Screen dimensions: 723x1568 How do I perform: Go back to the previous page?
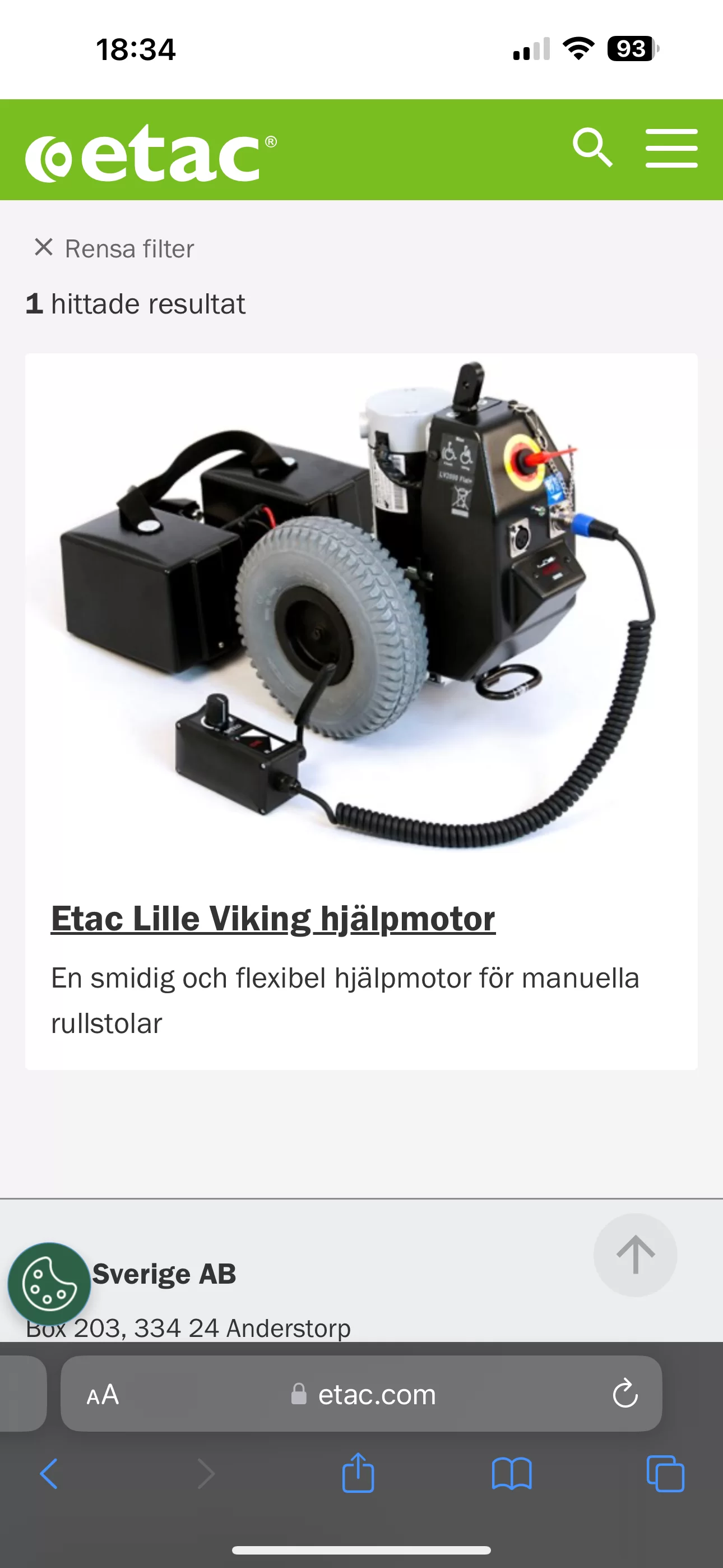49,1474
